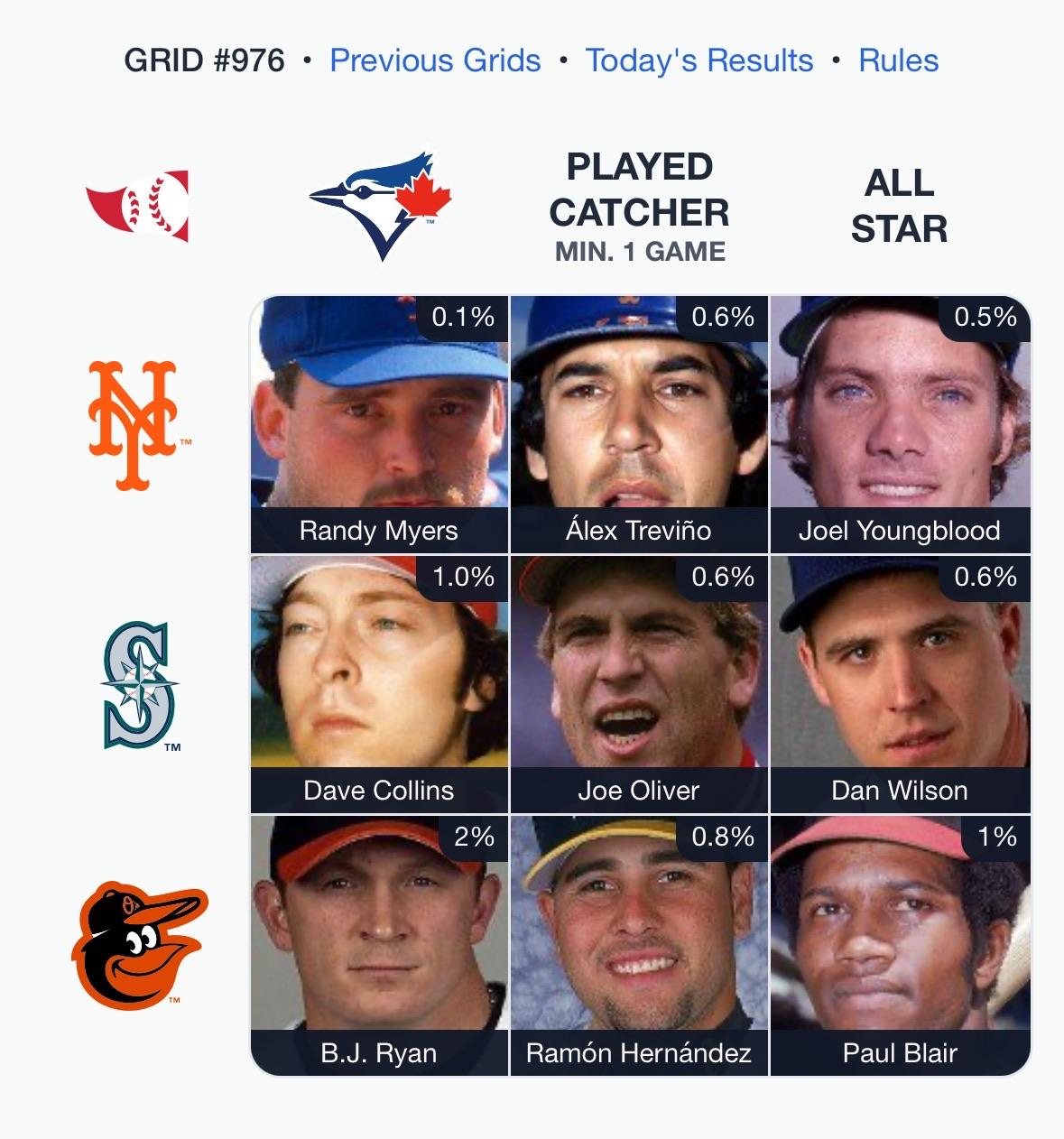Open Dave Collins's grid cell
Viewport: 1064px width, 1139px height.
click(x=379, y=684)
